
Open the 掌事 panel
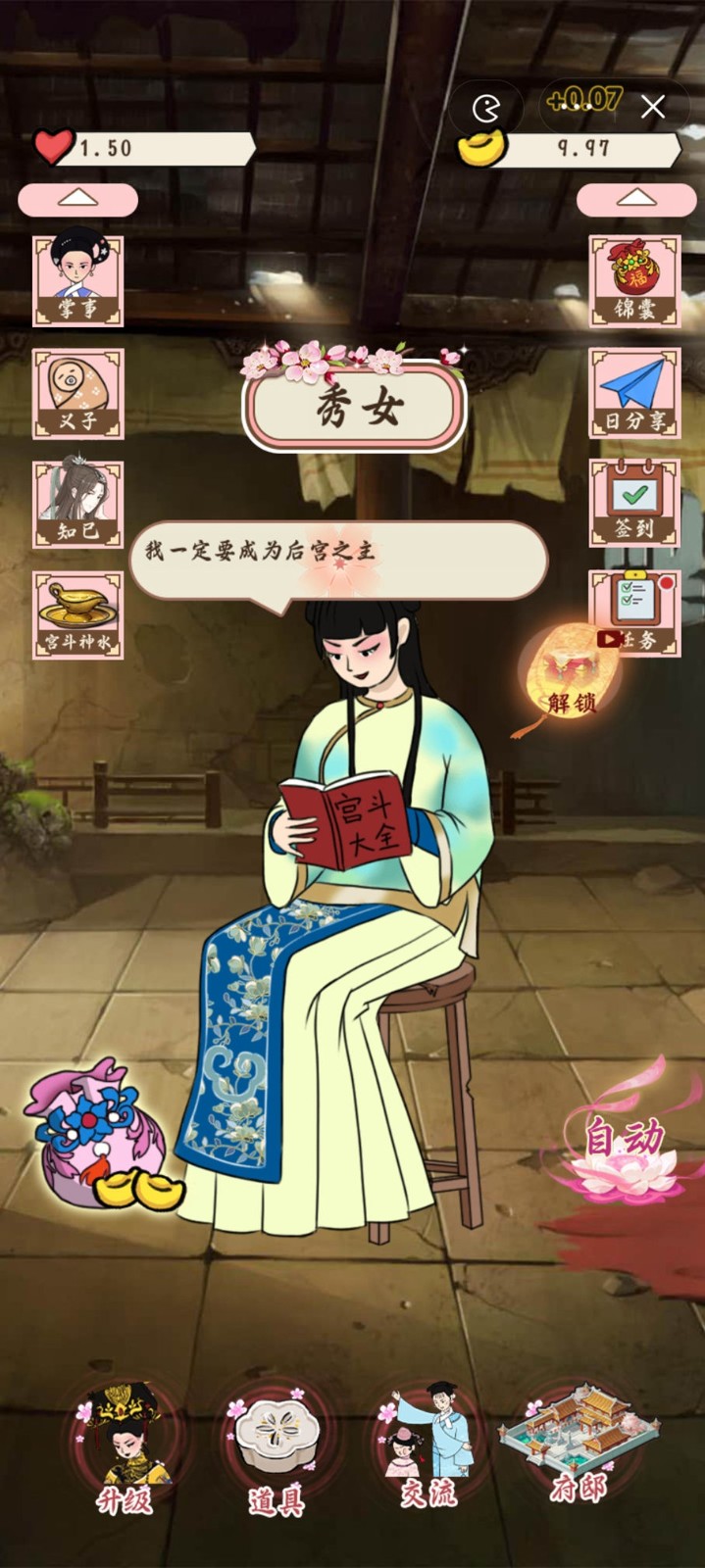[x=77, y=280]
